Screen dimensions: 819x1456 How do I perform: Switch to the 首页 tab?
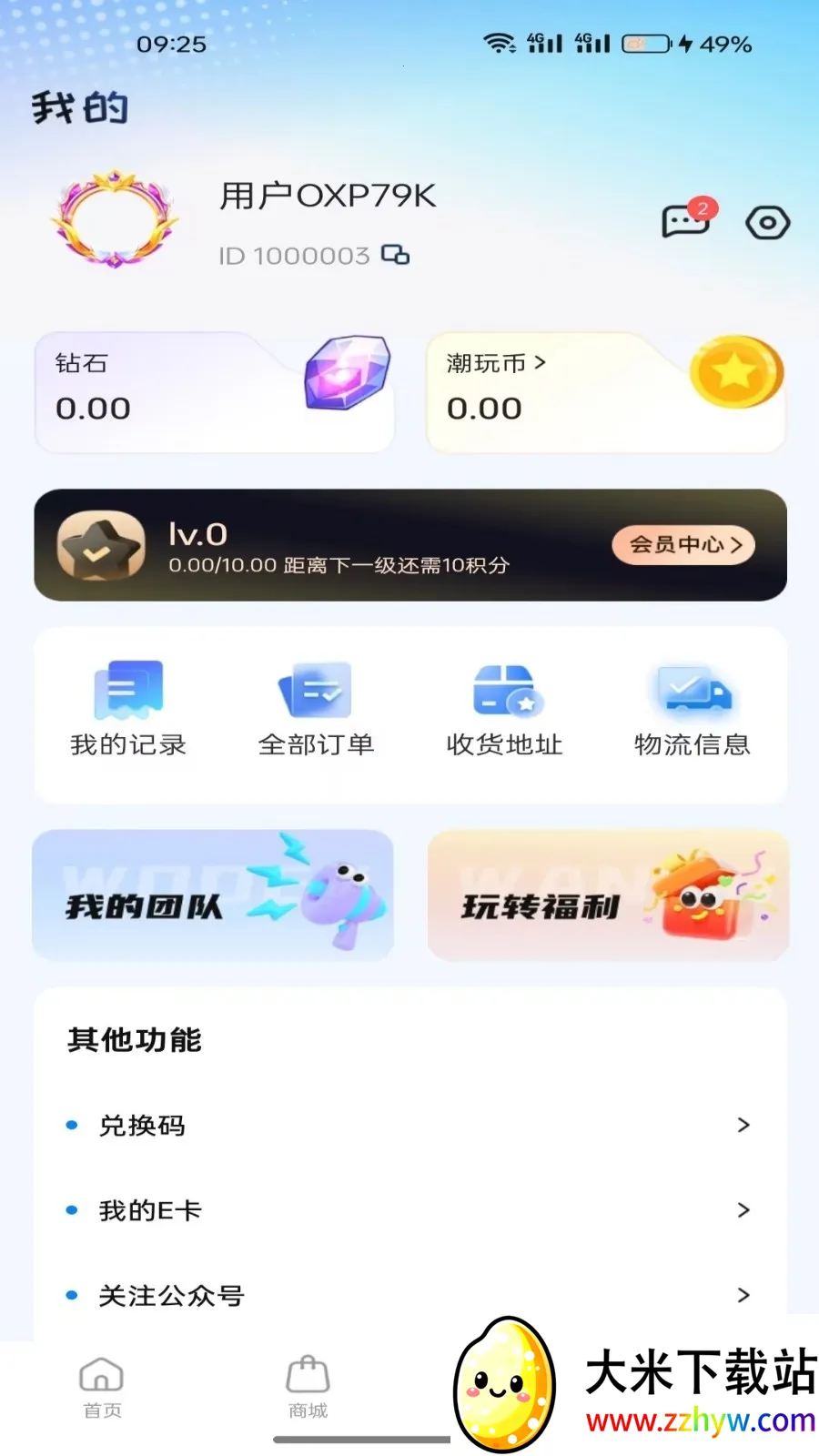tap(101, 1385)
